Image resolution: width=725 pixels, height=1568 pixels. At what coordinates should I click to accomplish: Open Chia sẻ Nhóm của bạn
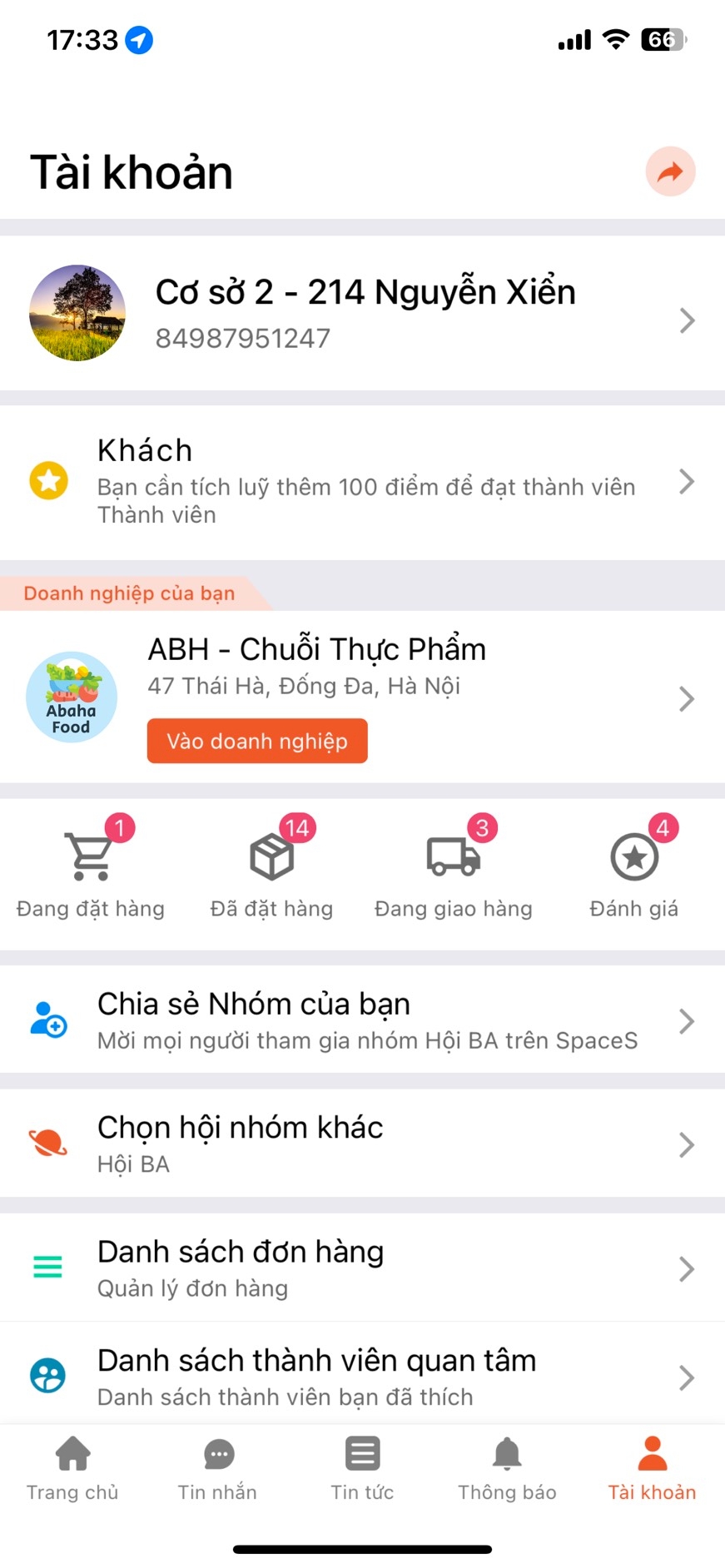[362, 1020]
